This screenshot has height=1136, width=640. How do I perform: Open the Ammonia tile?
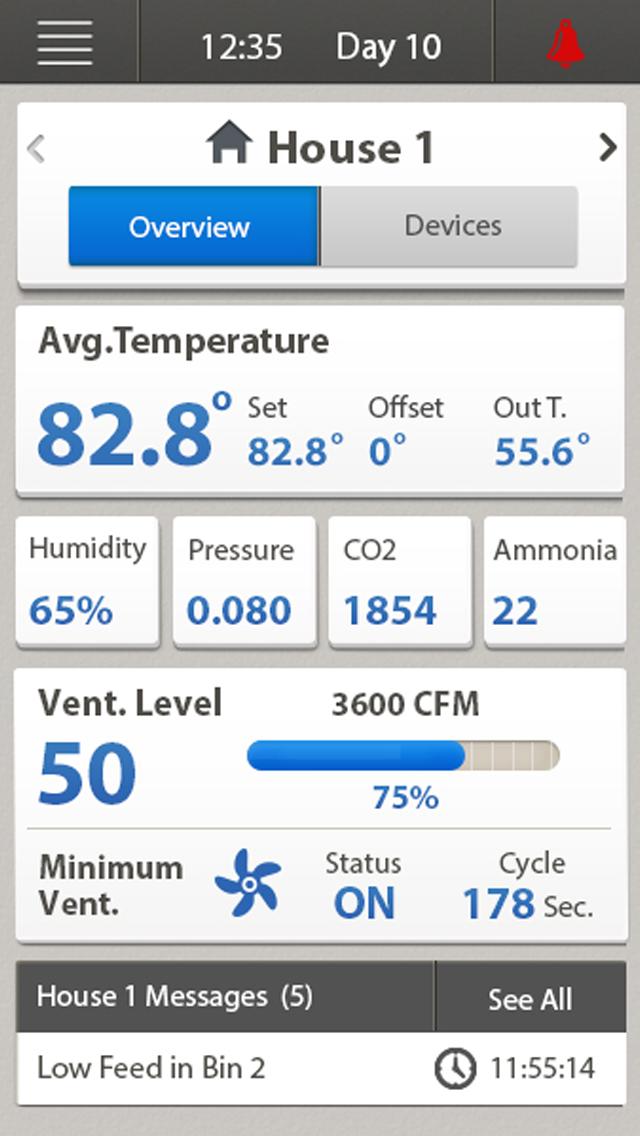(x=555, y=580)
